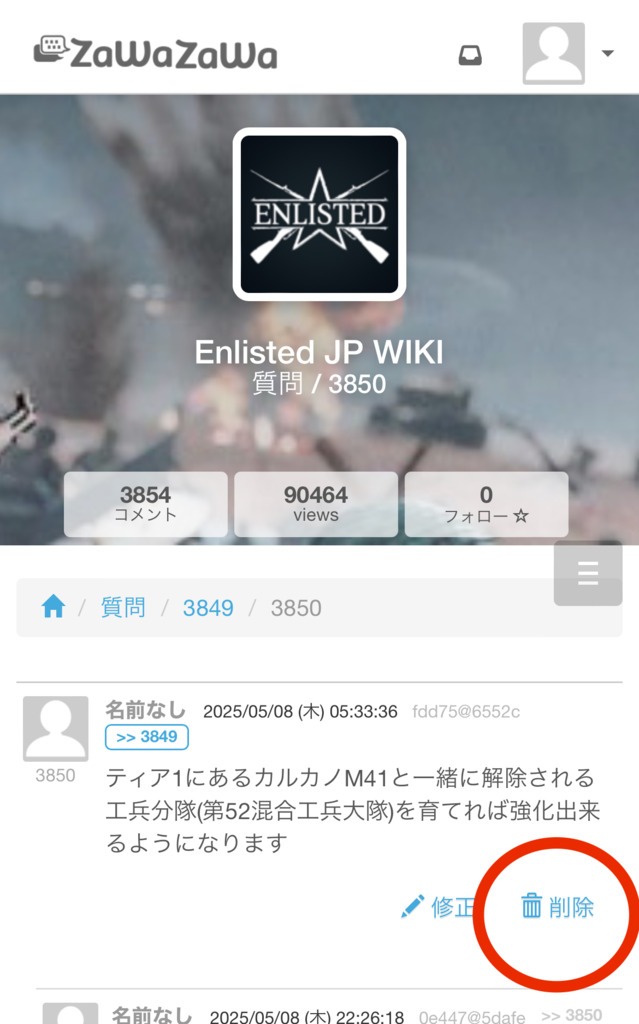Tap the >> 3850 reference in next comment

(x=572, y=1015)
